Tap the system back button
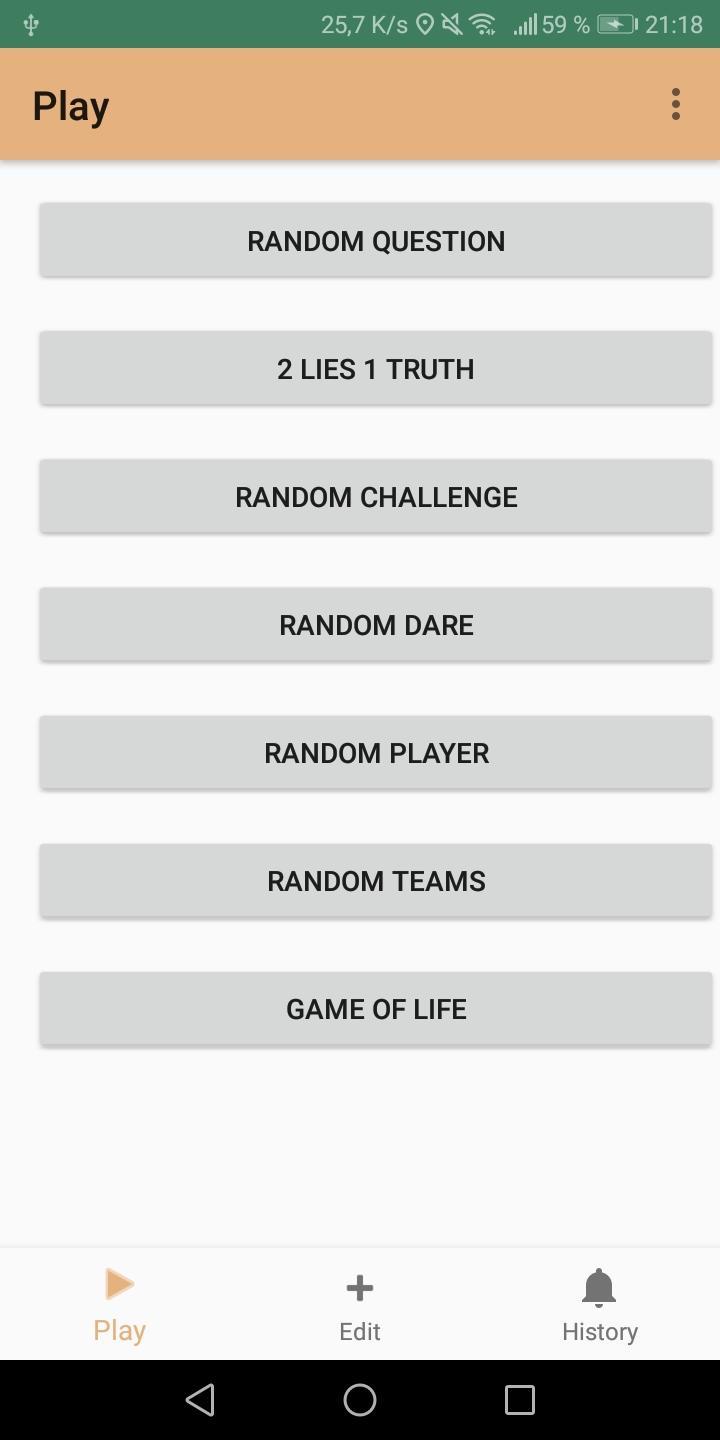720x1440 pixels. pos(200,1399)
